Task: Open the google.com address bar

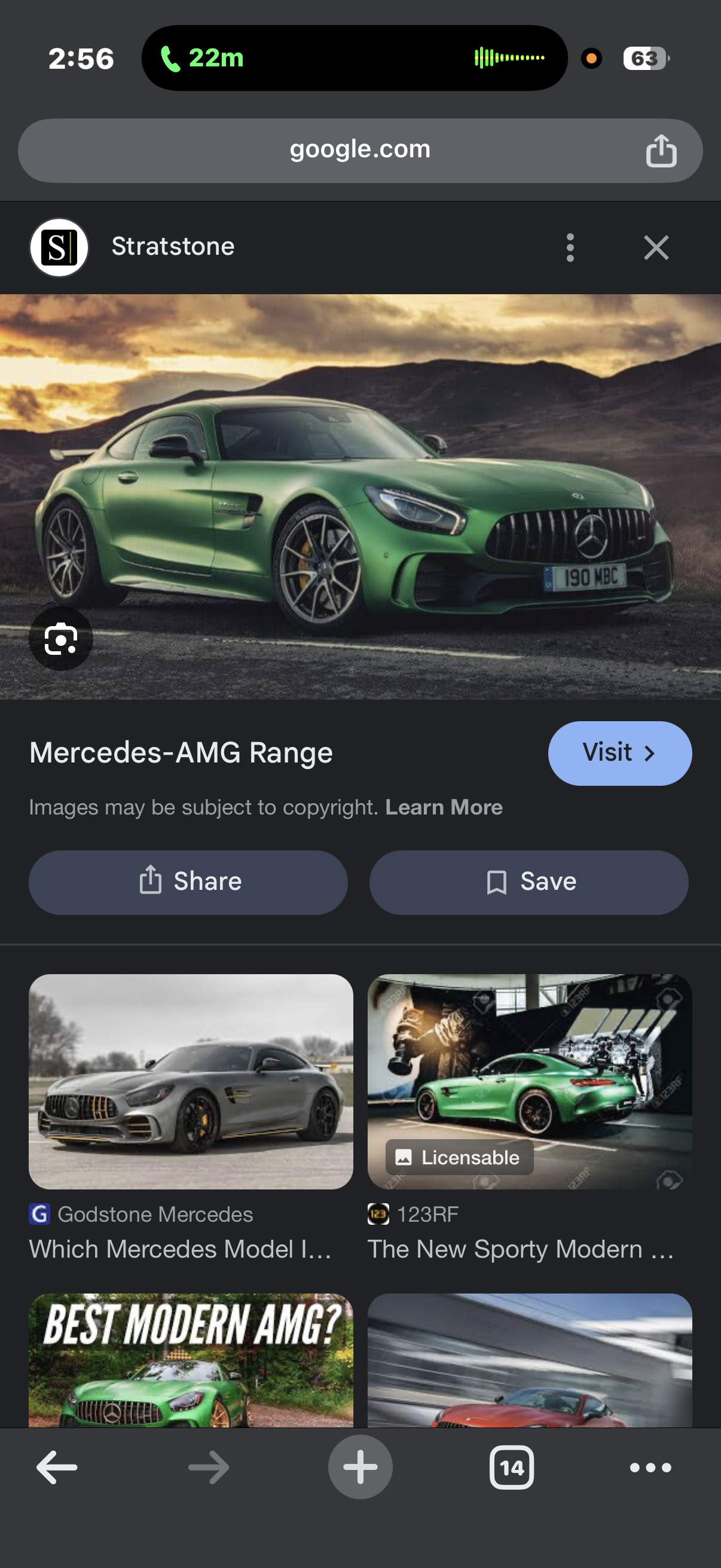Action: click(359, 150)
